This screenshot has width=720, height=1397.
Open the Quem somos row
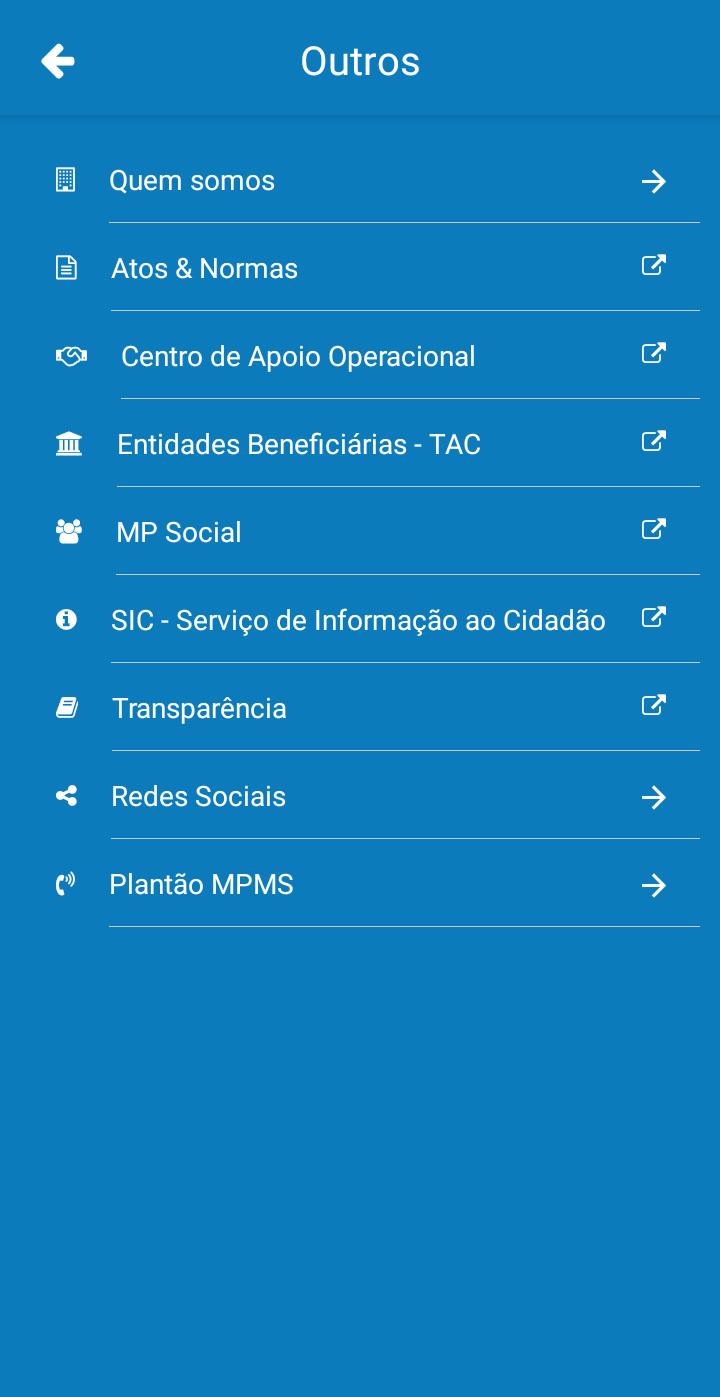click(x=360, y=181)
